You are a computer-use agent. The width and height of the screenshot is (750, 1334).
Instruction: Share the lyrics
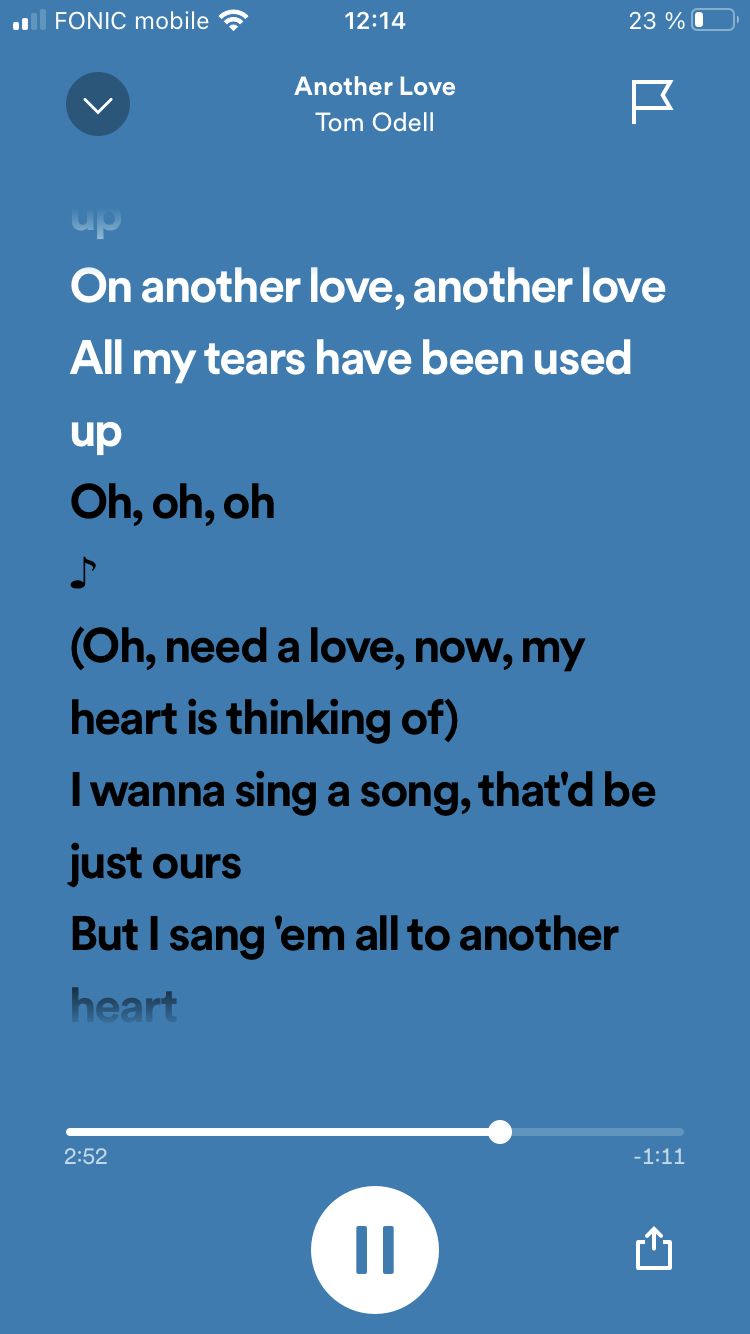tap(654, 1249)
